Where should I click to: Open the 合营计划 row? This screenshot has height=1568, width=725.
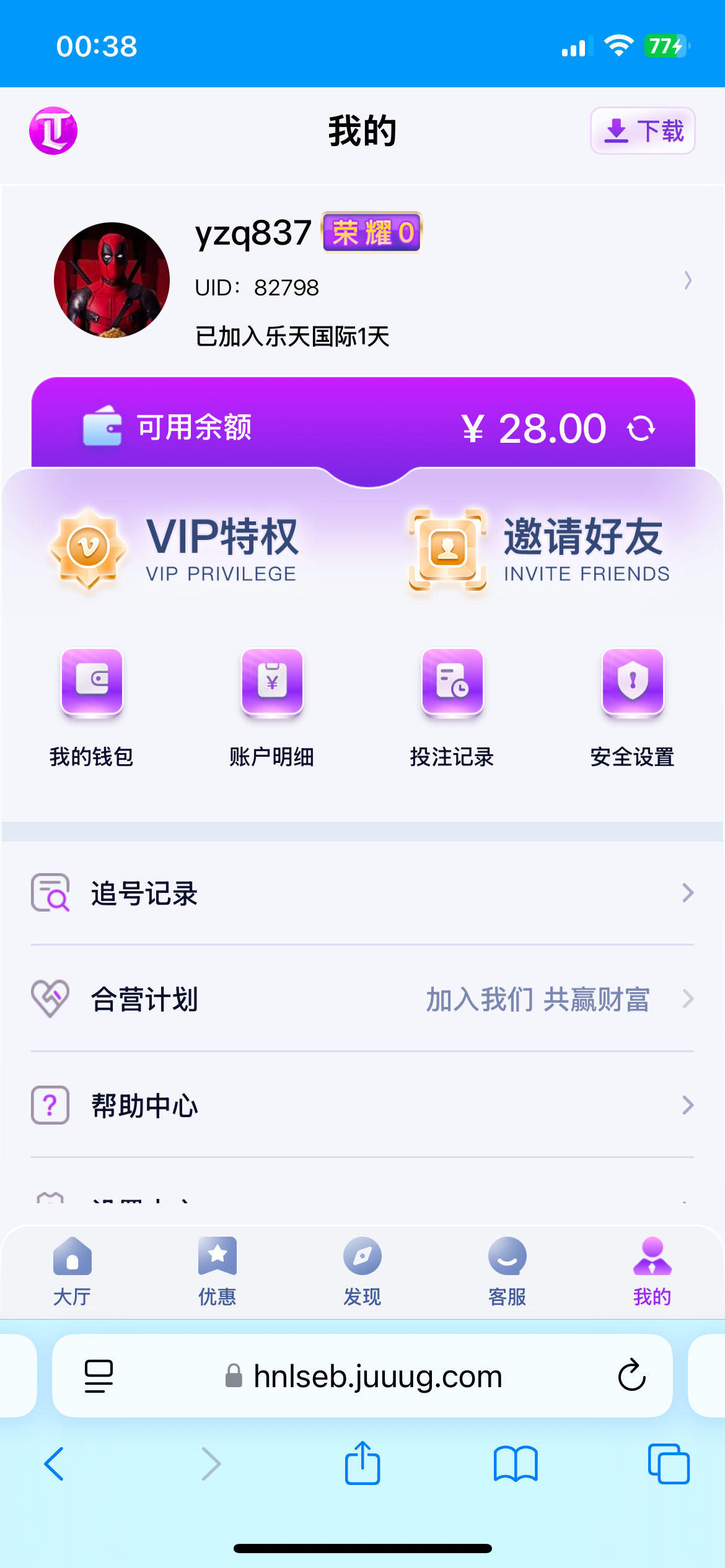coord(362,998)
